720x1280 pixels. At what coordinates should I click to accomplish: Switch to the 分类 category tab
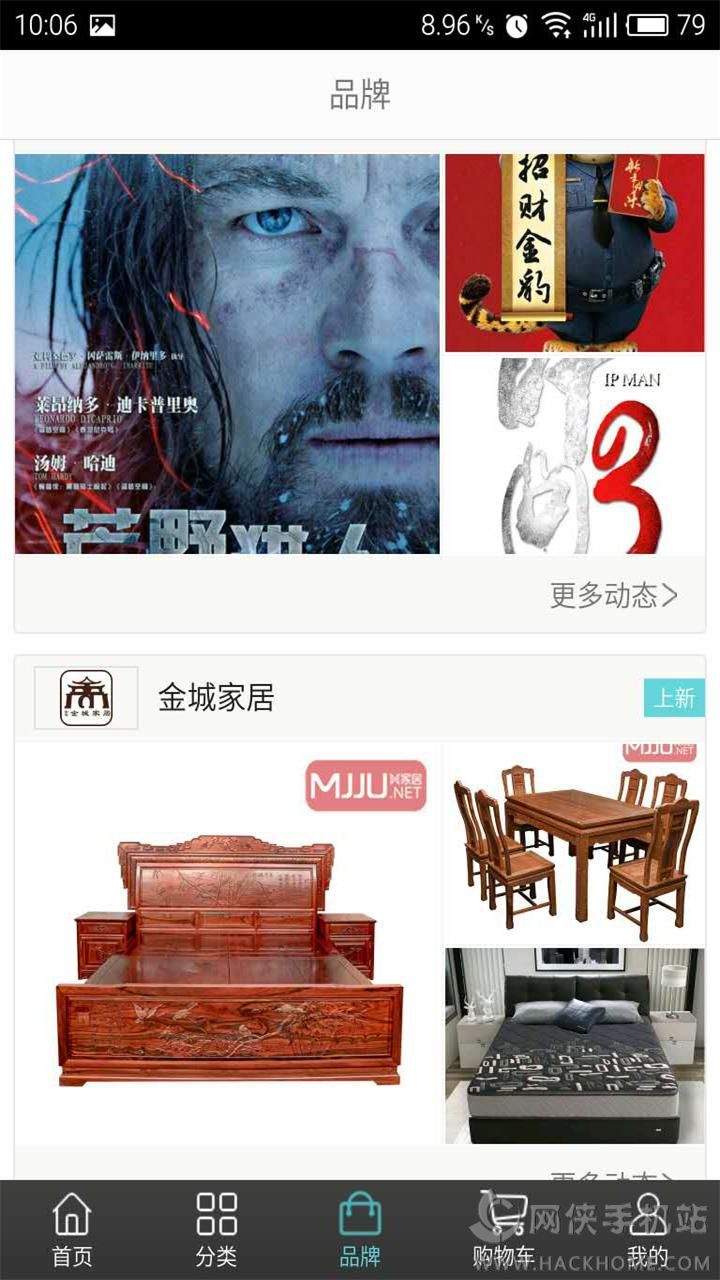[216, 1230]
